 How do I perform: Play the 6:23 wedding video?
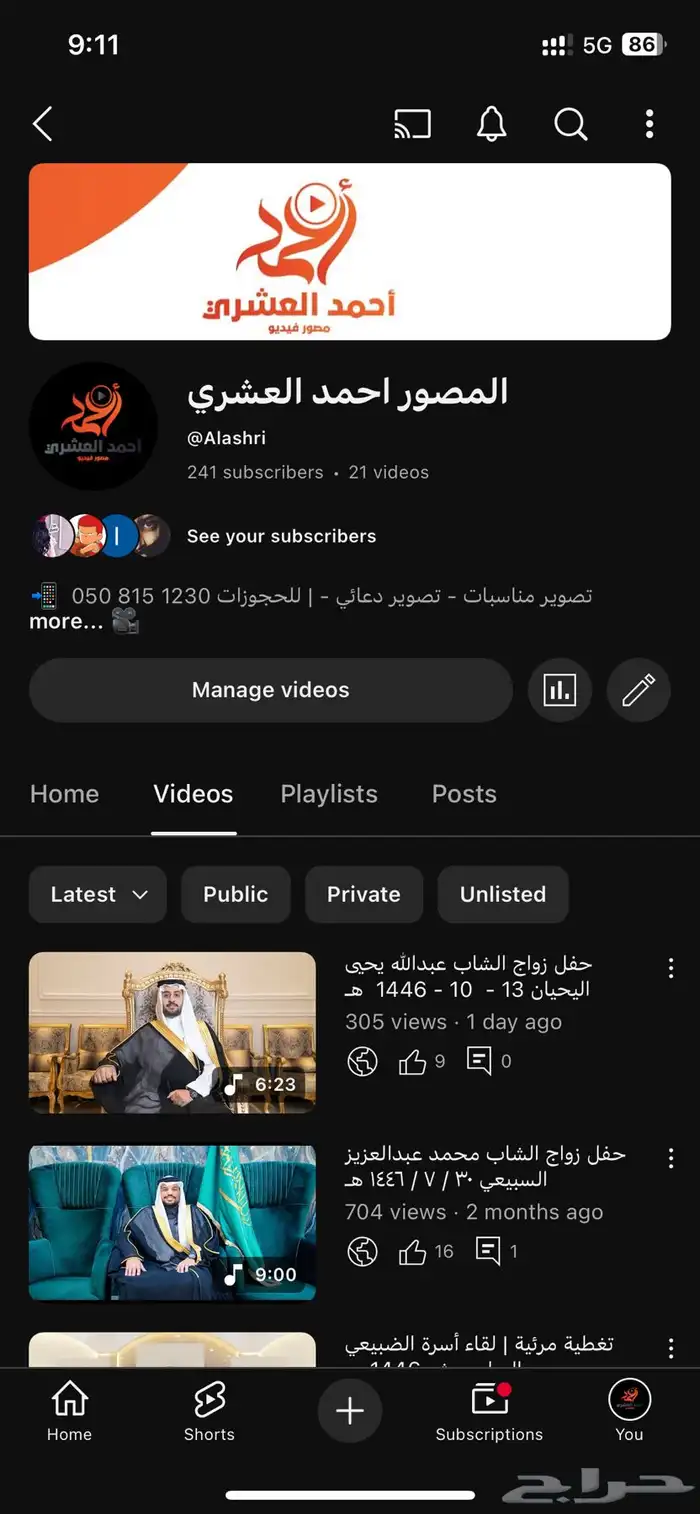coord(172,1032)
